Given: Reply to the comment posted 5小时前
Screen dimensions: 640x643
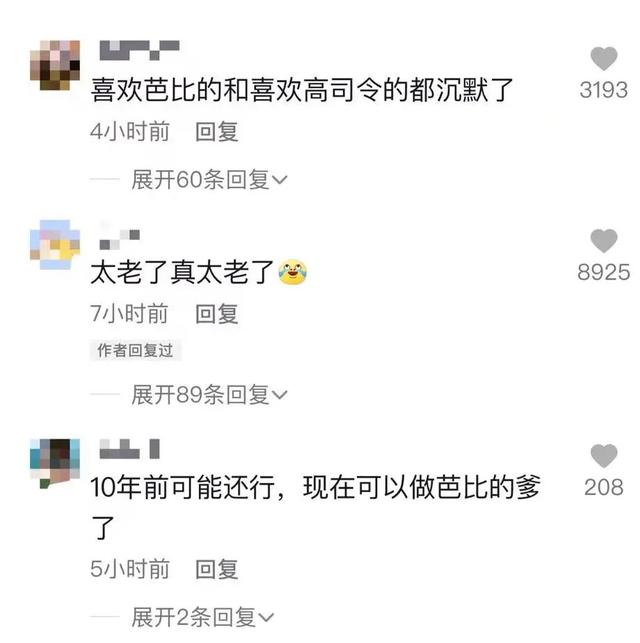Looking at the screenshot, I should 216,570.
